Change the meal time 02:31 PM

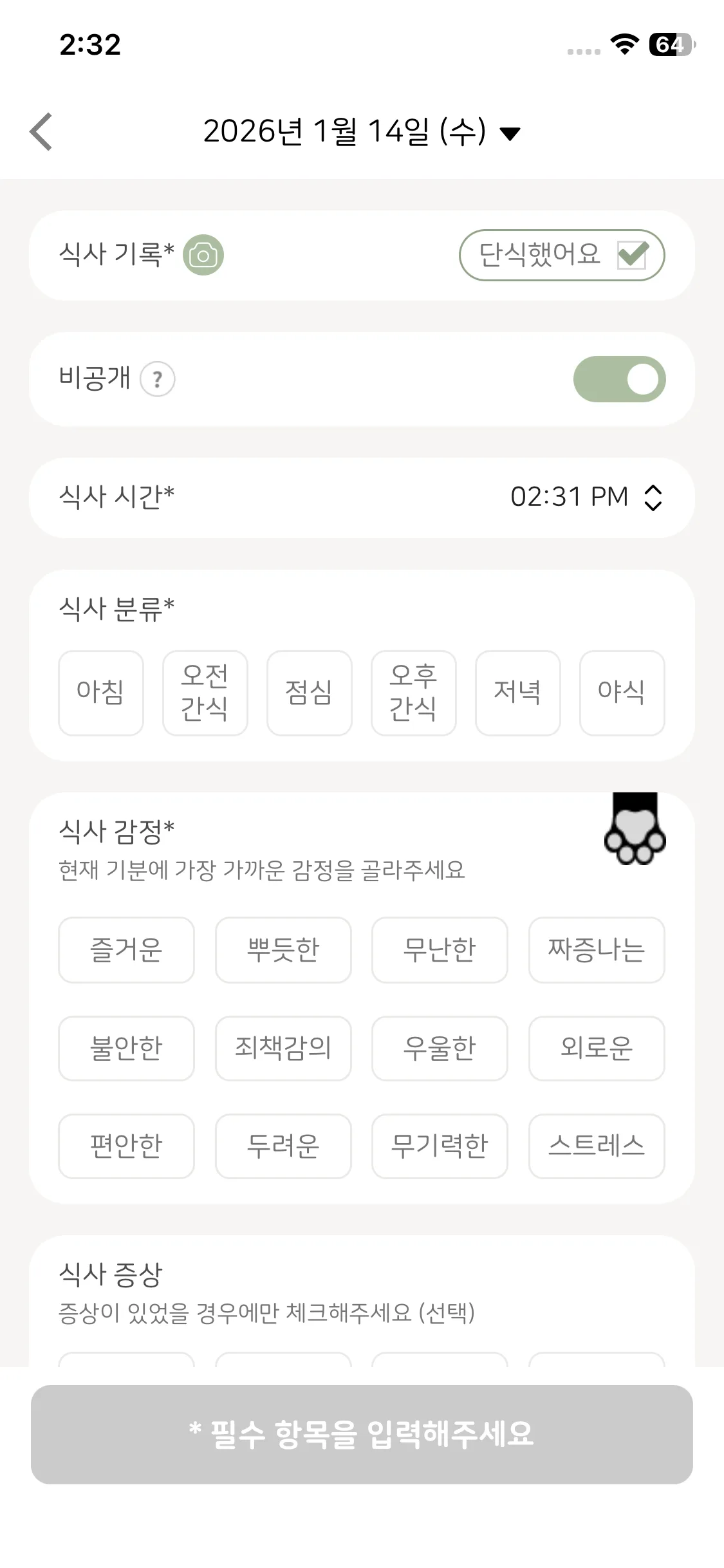(586, 497)
